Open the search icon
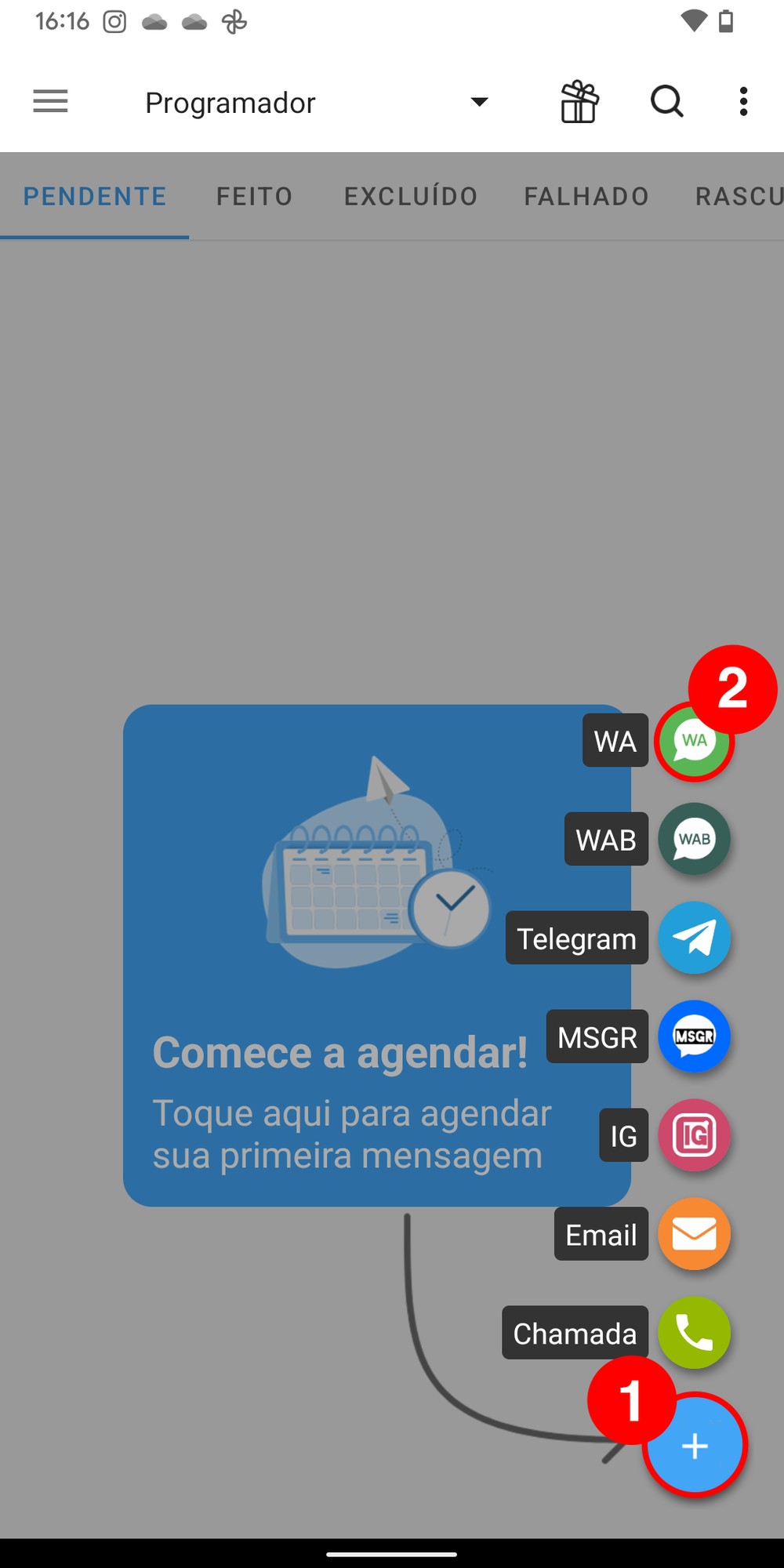Image resolution: width=784 pixels, height=1568 pixels. click(x=667, y=102)
